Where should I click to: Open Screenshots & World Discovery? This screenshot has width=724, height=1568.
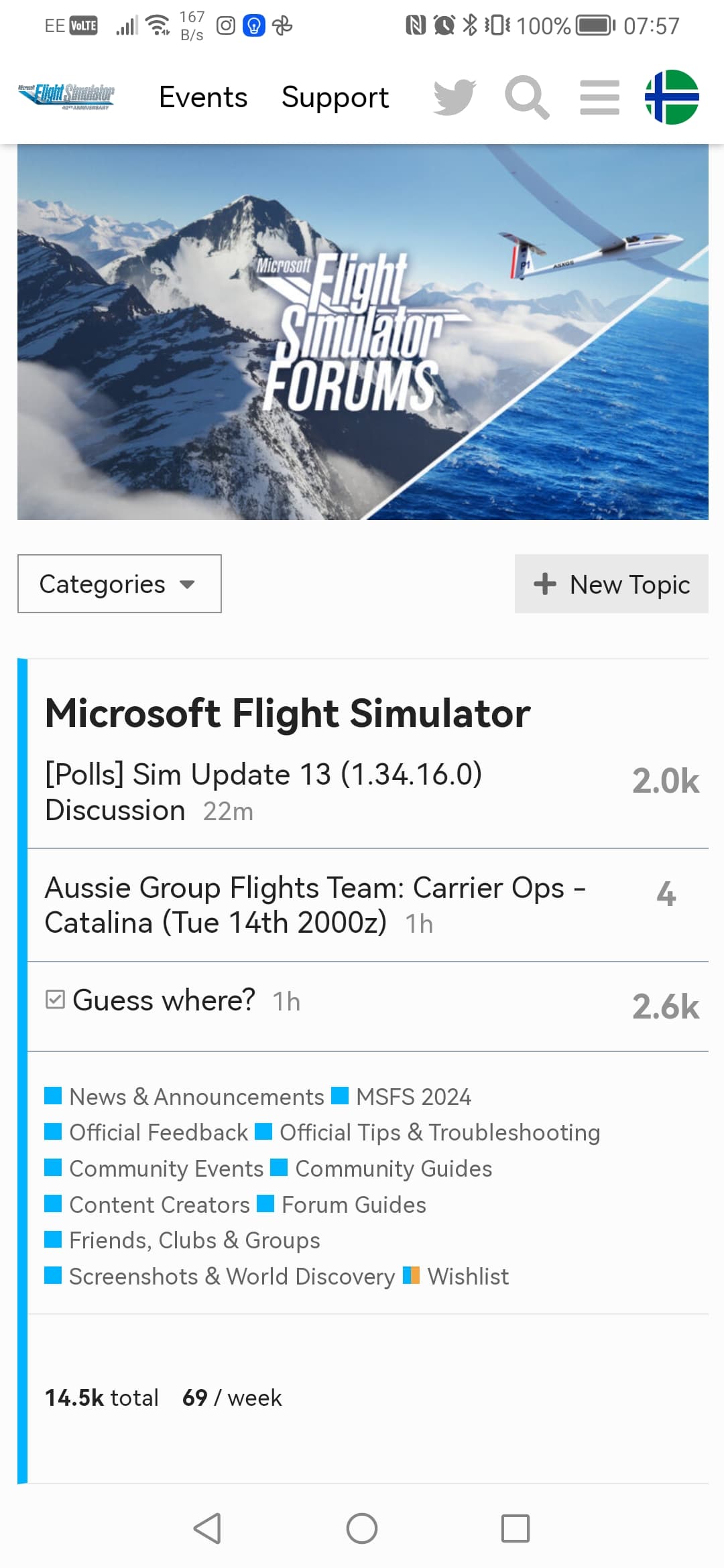point(231,1277)
